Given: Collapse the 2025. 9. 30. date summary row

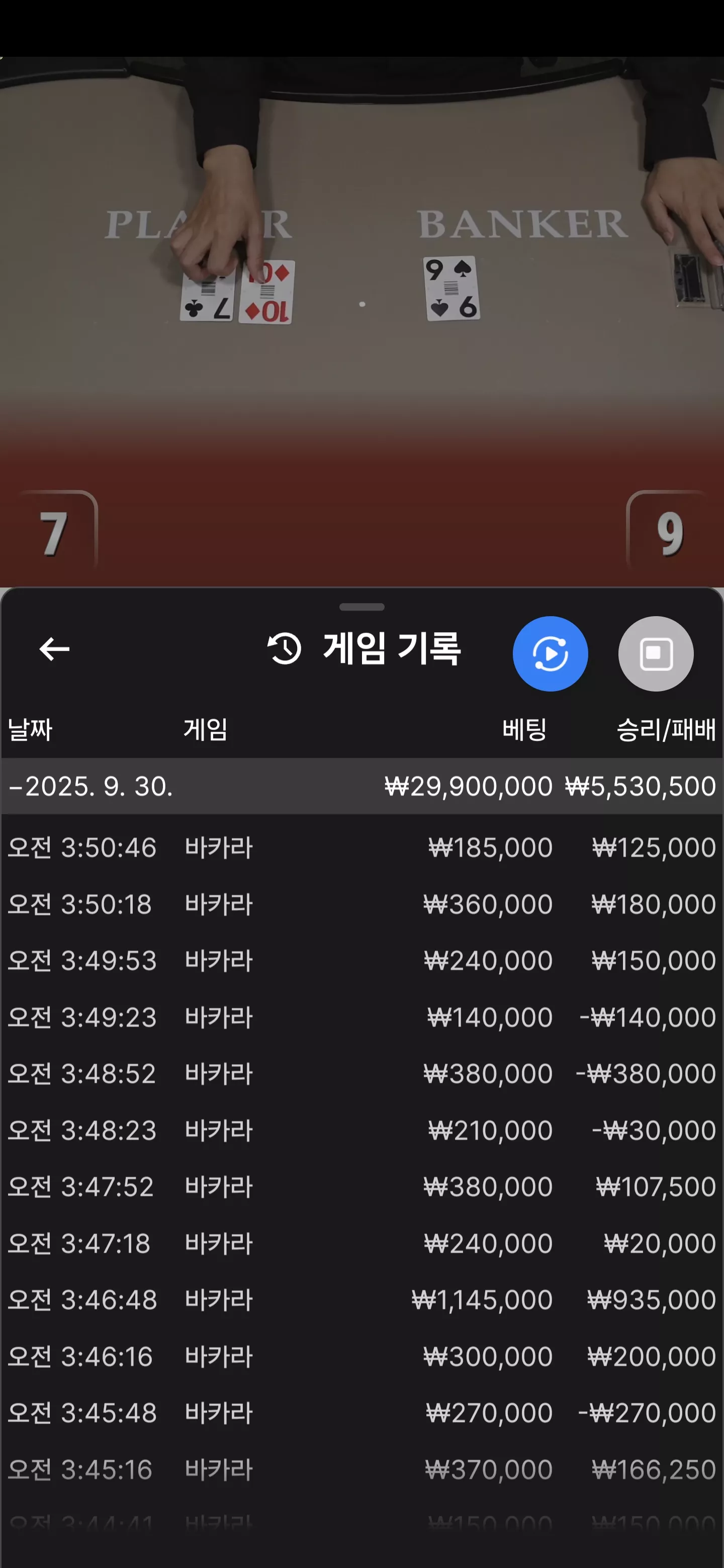Looking at the screenshot, I should [x=361, y=786].
